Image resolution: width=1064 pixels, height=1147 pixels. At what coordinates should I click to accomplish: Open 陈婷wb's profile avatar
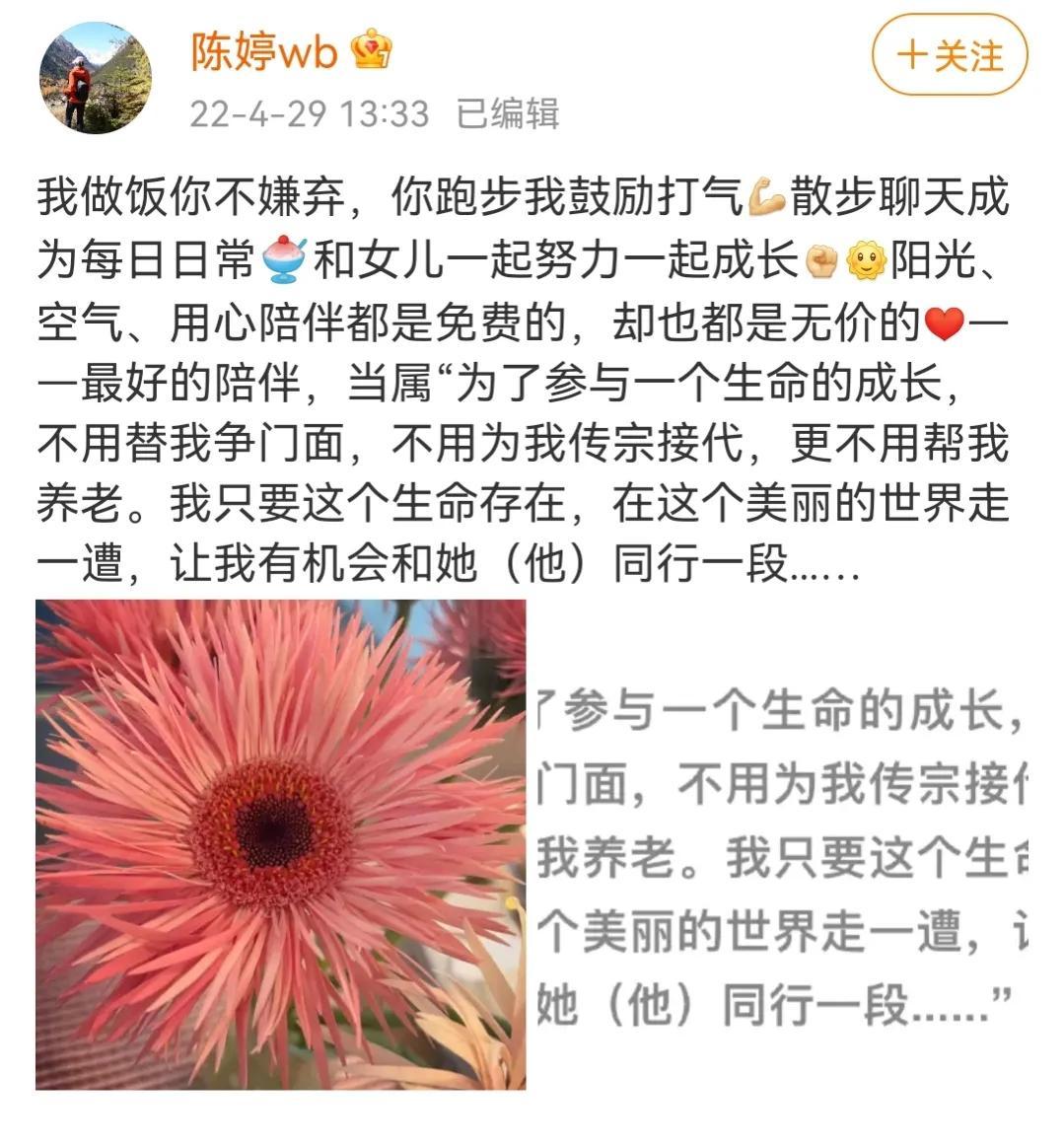tap(95, 78)
